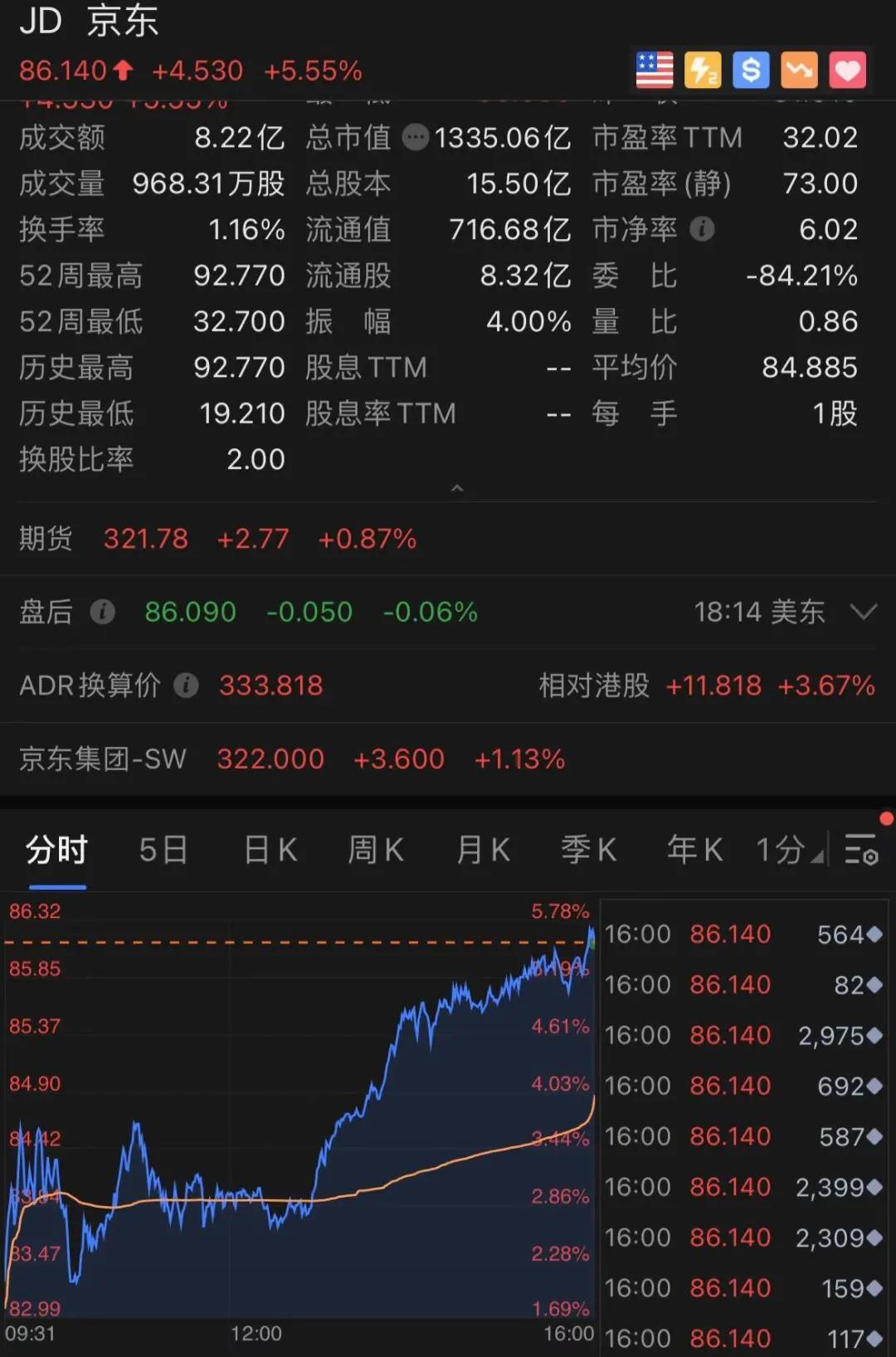The height and width of the screenshot is (1357, 896).
Task: Switch to the 5日 chart tab
Action: [163, 850]
